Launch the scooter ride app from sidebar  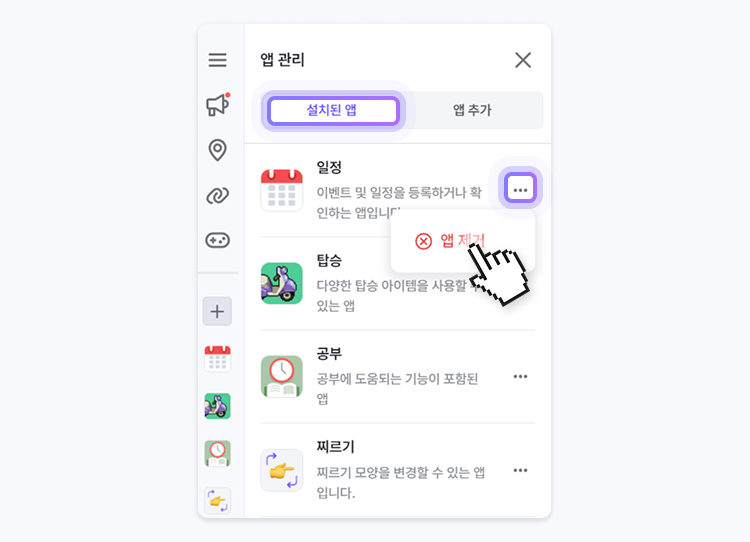pos(217,405)
